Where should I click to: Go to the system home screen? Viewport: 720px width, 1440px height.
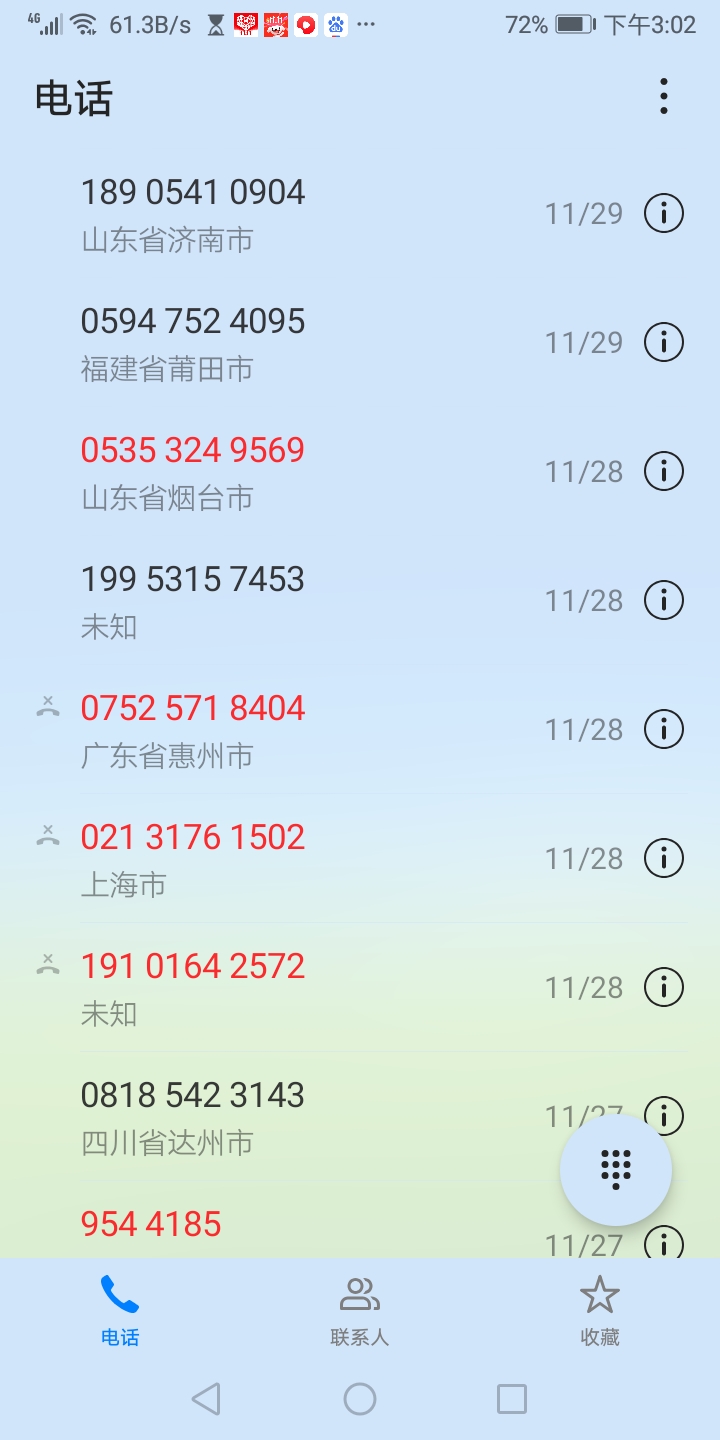tap(360, 1399)
